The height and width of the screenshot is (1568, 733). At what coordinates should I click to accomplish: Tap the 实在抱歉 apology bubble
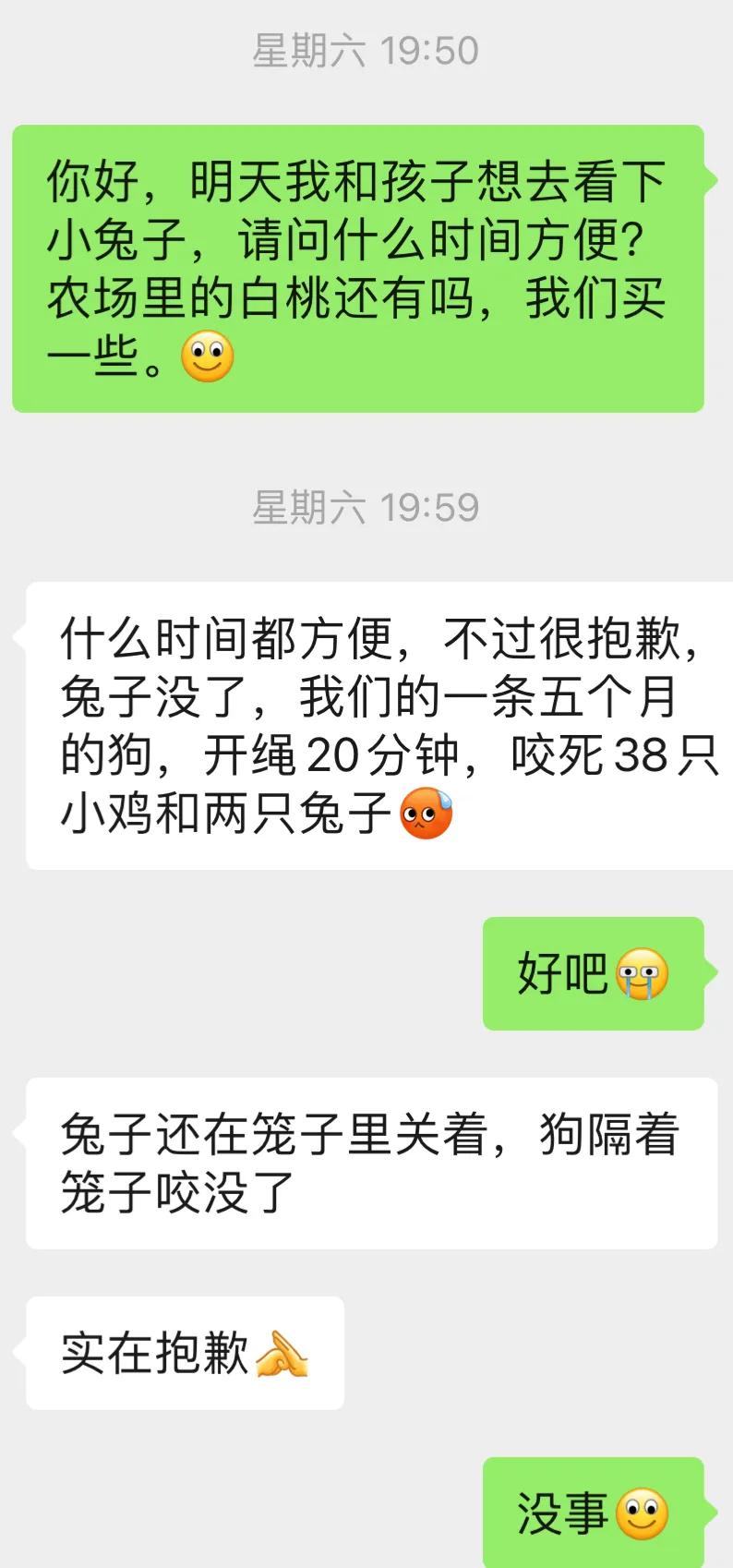click(185, 1354)
